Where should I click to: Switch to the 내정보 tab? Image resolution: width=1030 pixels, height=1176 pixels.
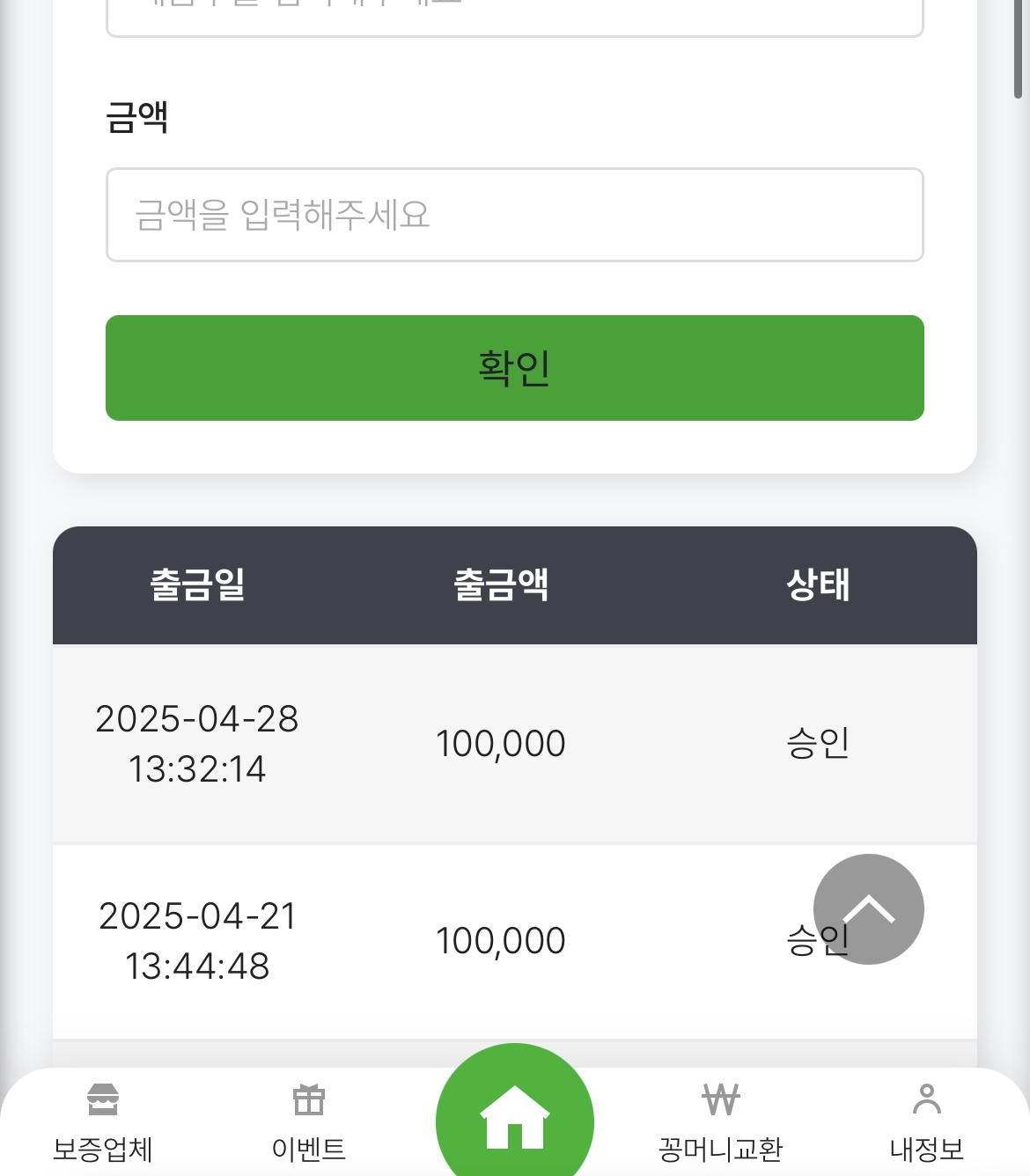pos(926,1123)
